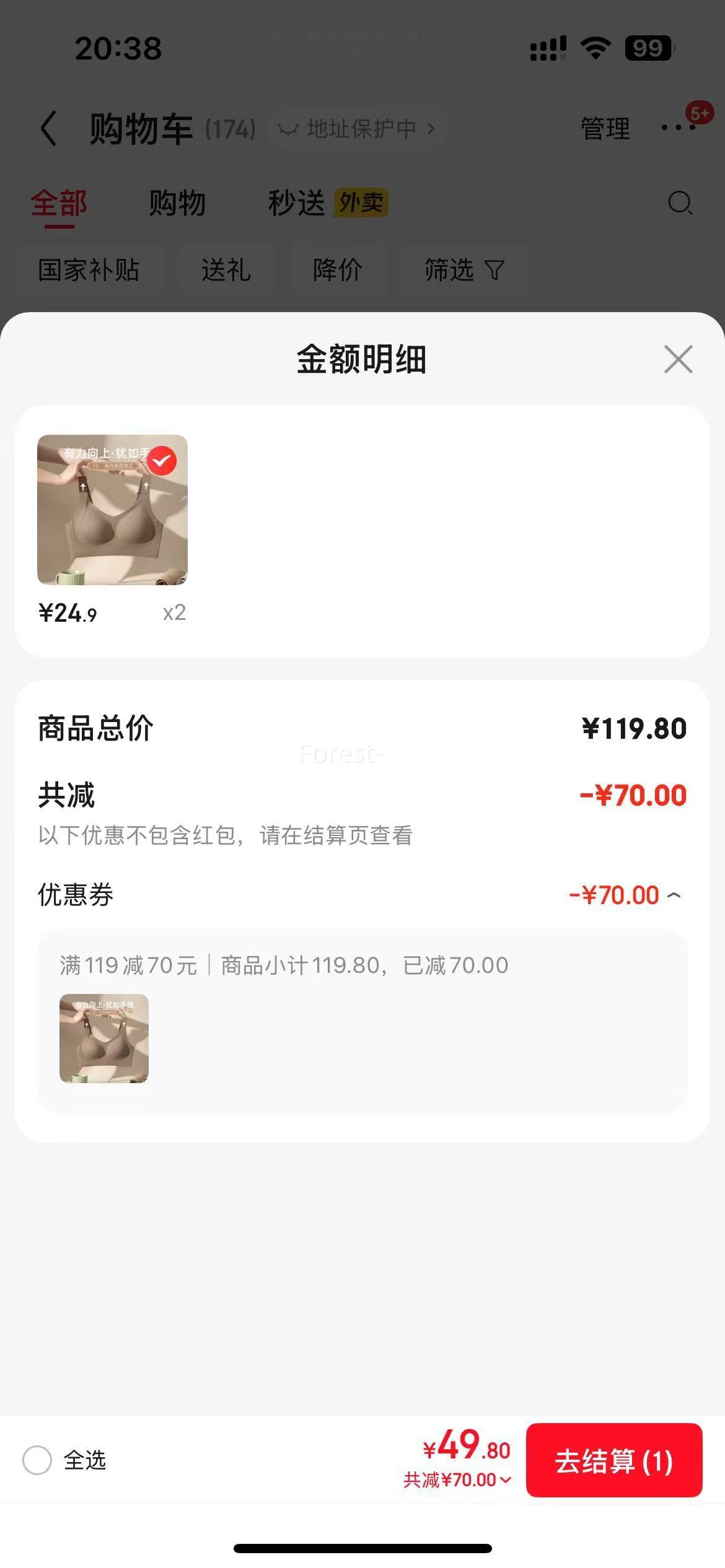Open the 筛选 filter options

click(x=464, y=270)
